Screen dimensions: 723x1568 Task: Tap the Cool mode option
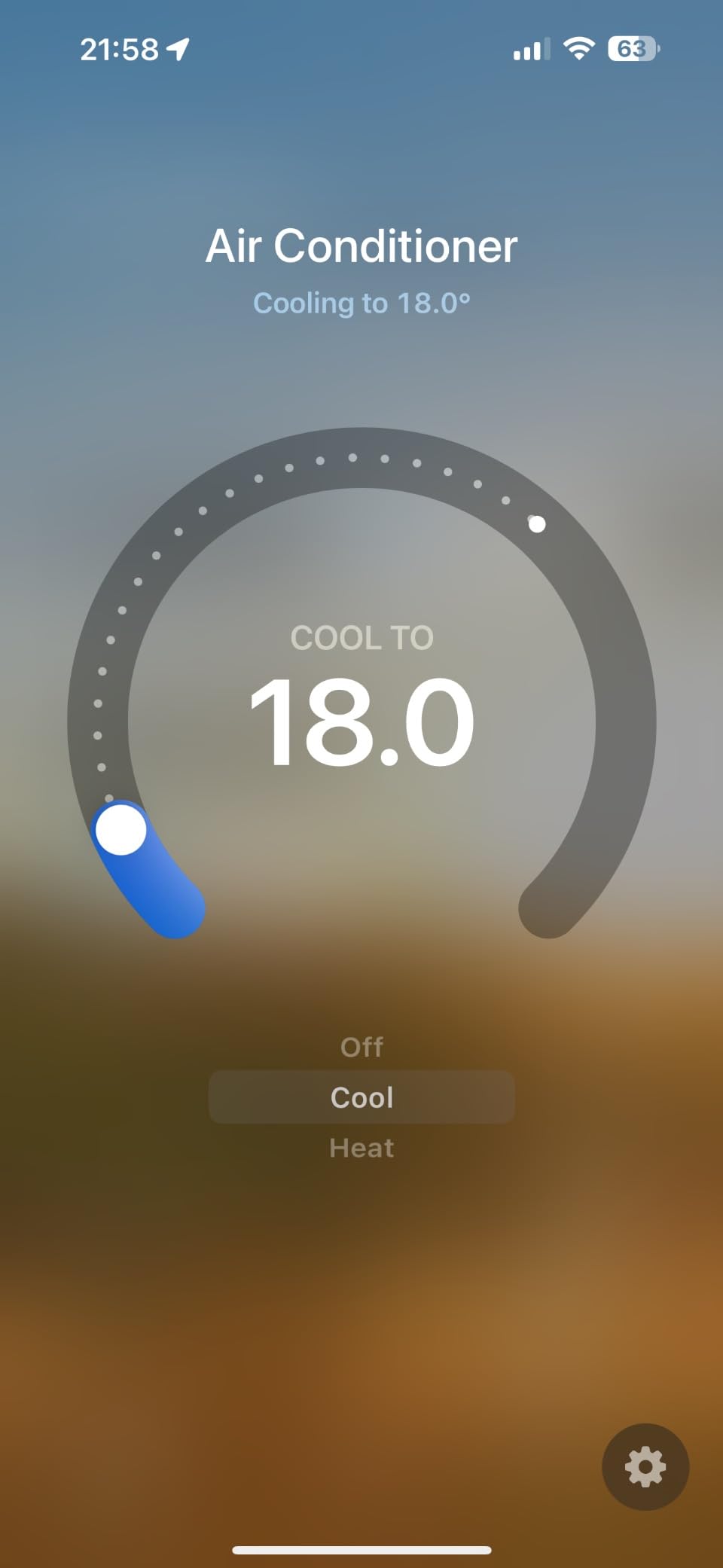click(x=361, y=1097)
